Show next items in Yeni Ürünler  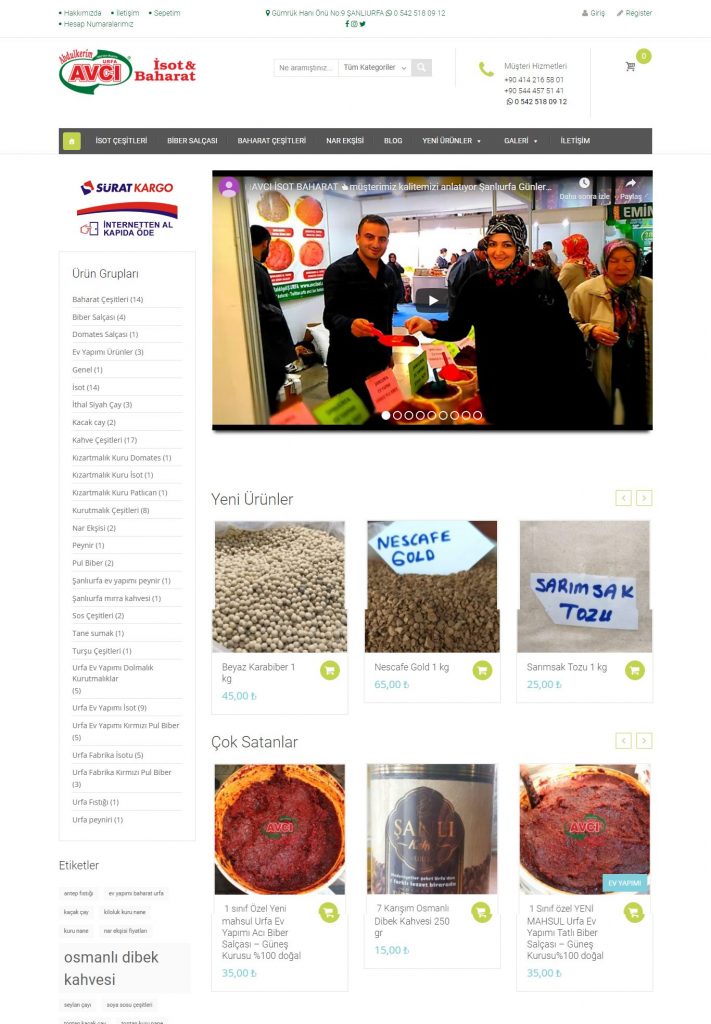pyautogui.click(x=644, y=498)
